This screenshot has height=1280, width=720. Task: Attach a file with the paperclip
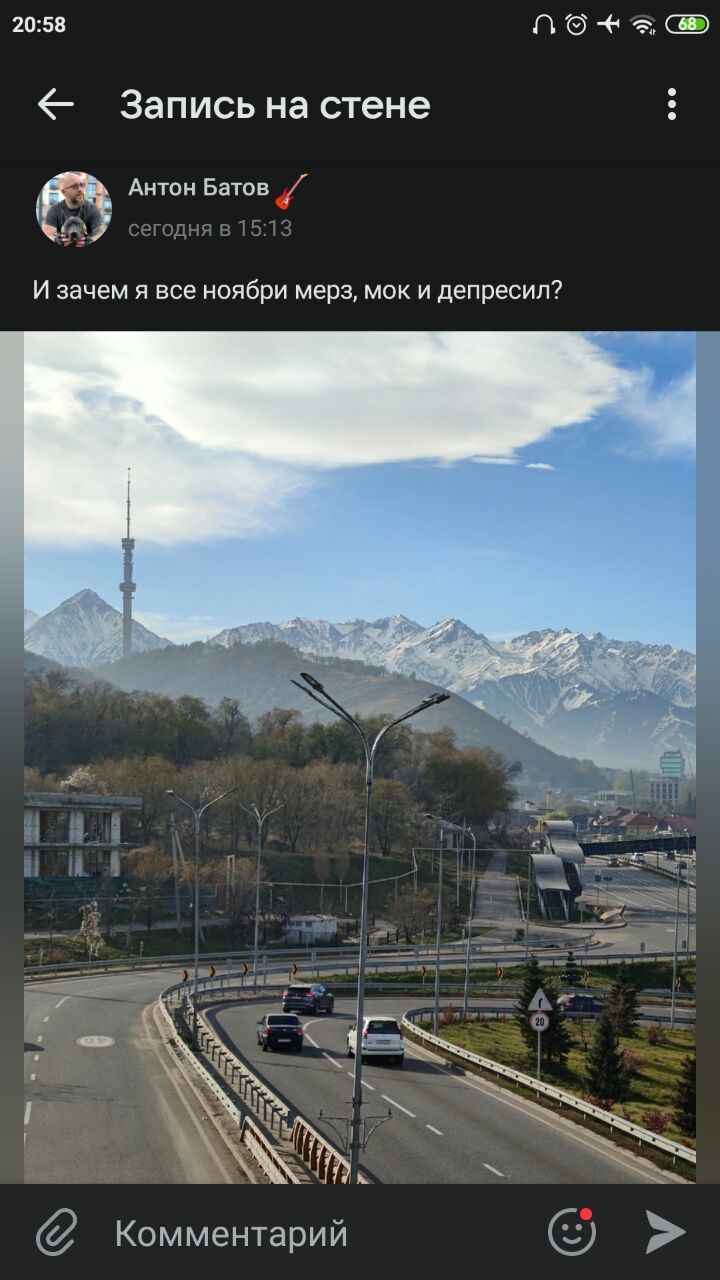coord(57,1232)
